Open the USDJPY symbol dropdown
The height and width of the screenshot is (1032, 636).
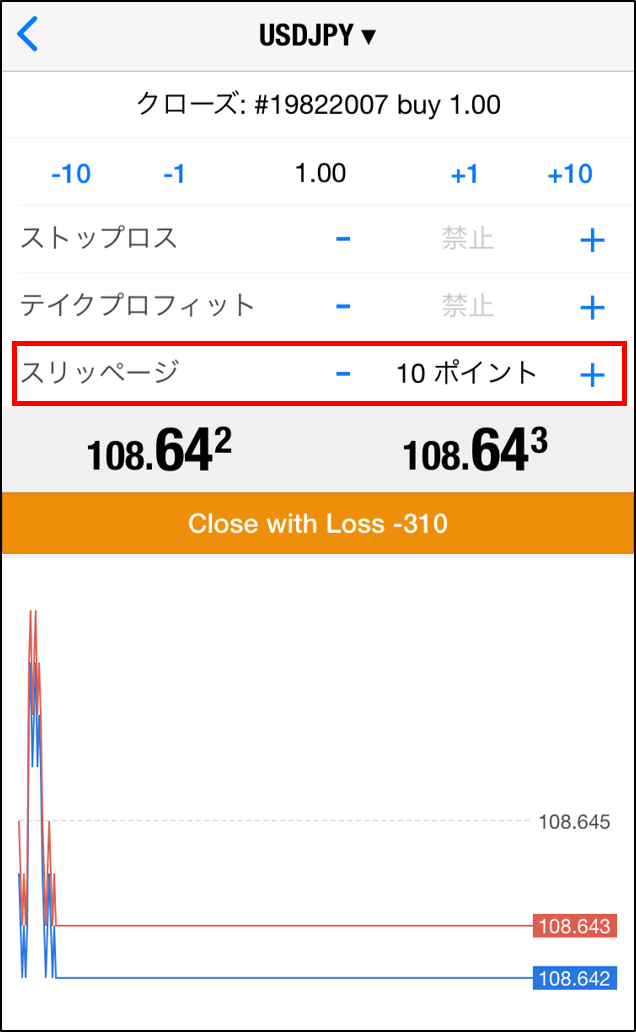[317, 35]
